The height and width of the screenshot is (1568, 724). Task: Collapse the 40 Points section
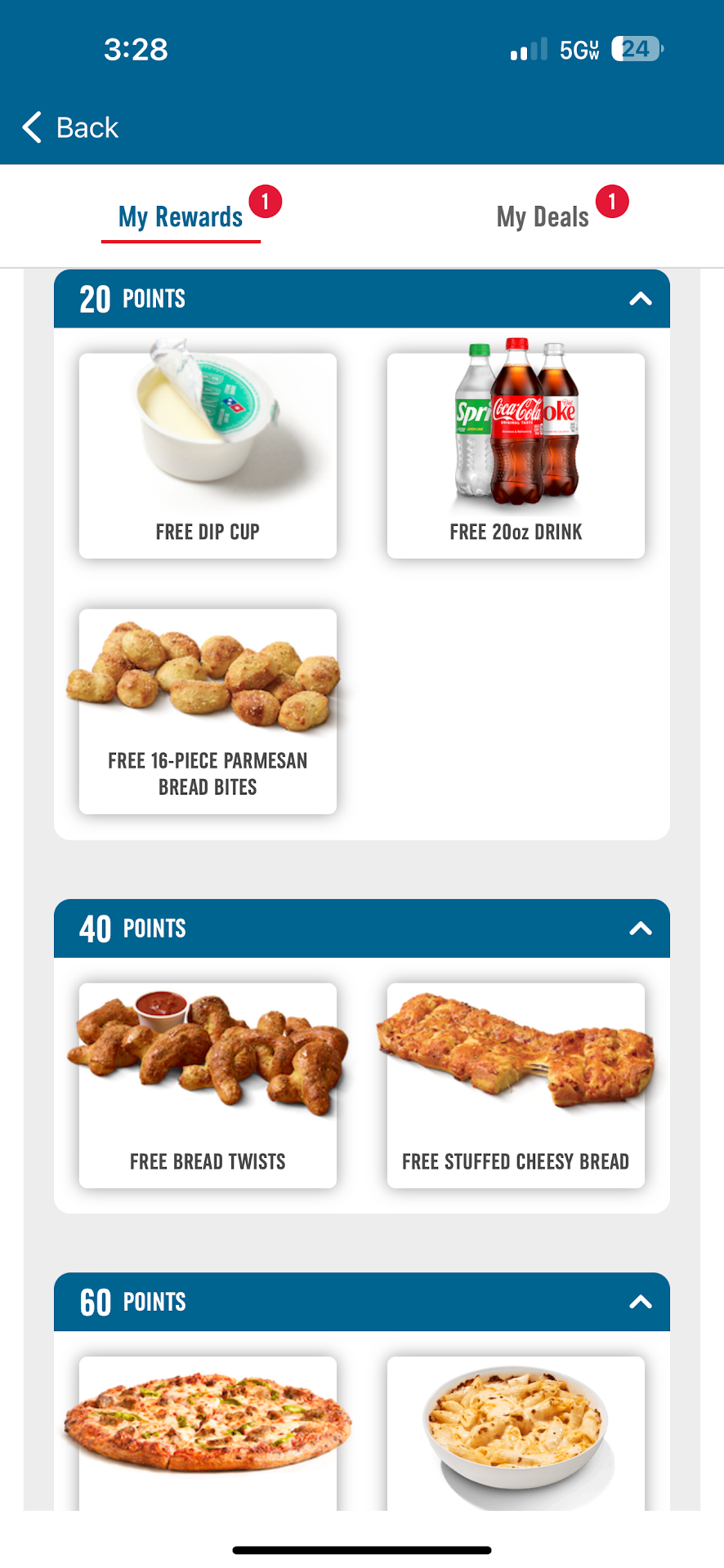coord(640,929)
